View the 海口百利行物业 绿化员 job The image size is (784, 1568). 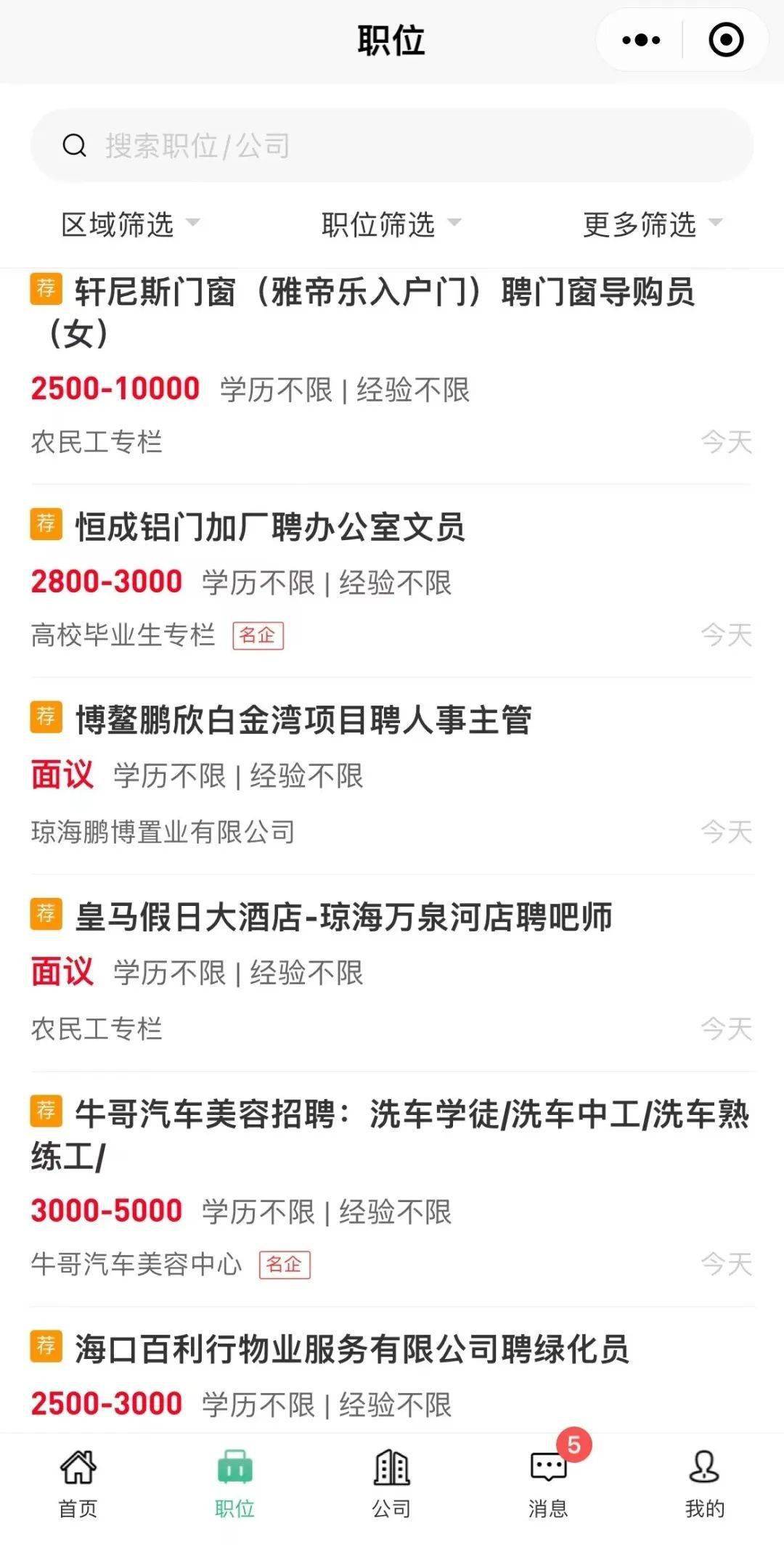coord(392,1375)
